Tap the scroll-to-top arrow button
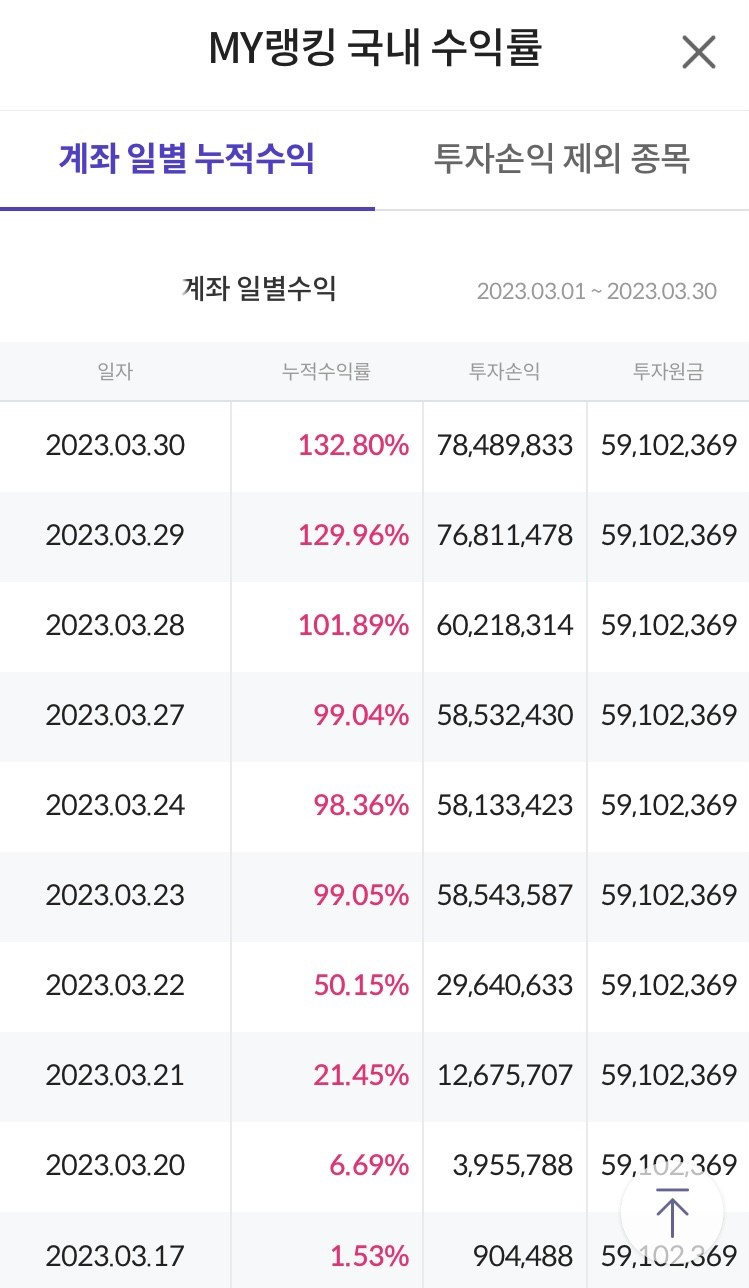Screen dimensions: 749x1288 coord(672,1213)
